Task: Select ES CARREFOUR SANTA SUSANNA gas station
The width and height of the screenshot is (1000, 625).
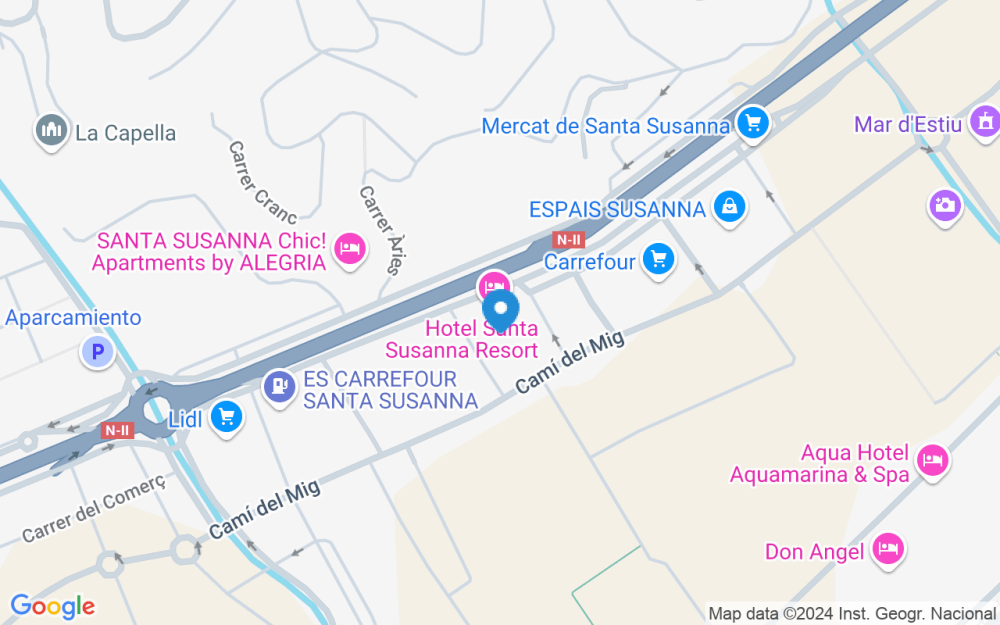Action: coord(279,388)
